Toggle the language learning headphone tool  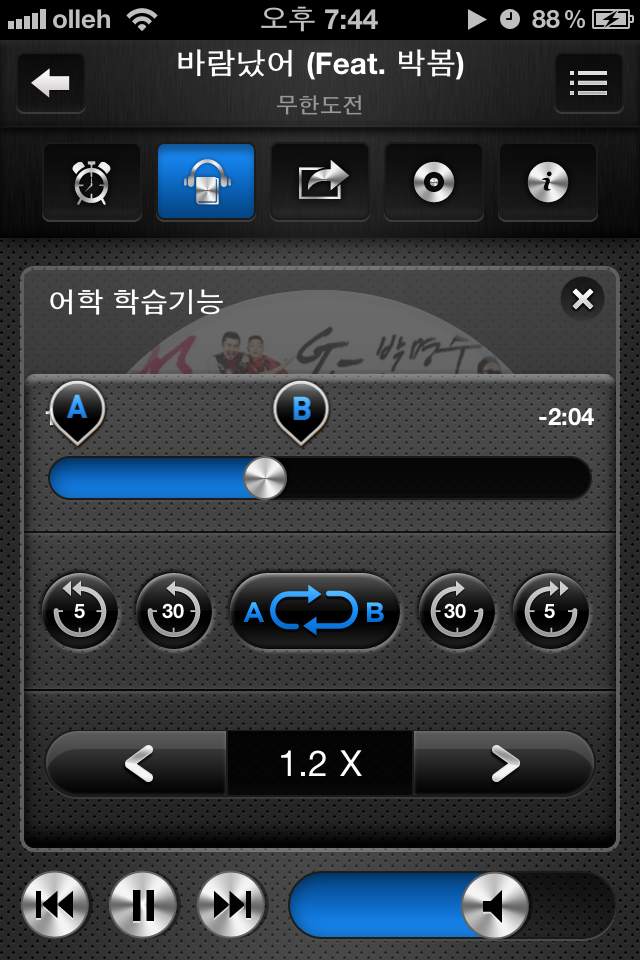click(206, 182)
